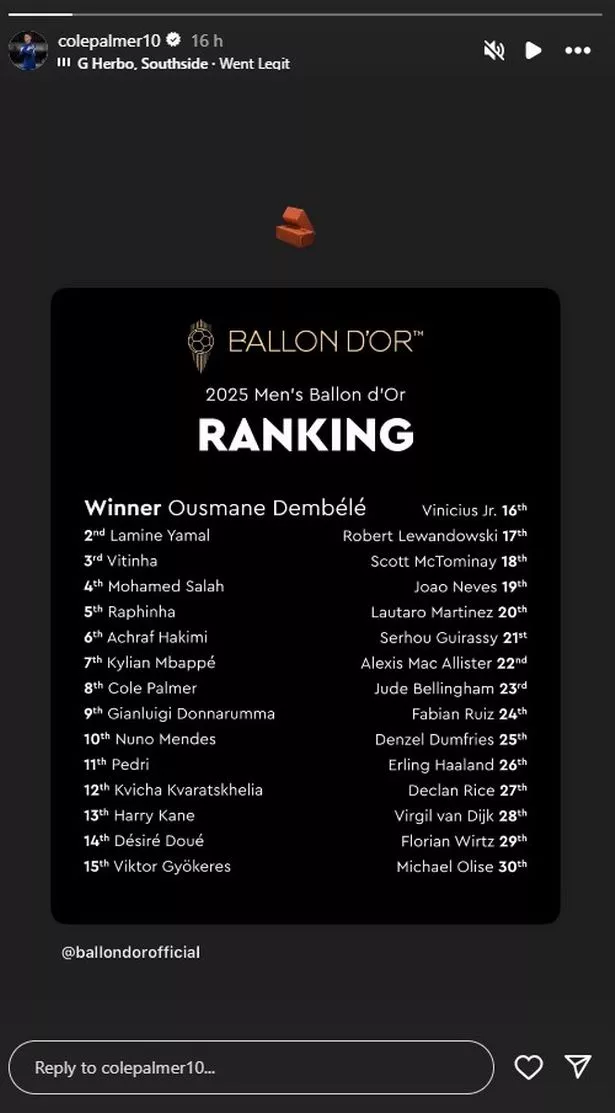The height and width of the screenshot is (1113, 615).
Task: Open the reshared Ballon d'Or ranking post
Action: click(x=305, y=605)
